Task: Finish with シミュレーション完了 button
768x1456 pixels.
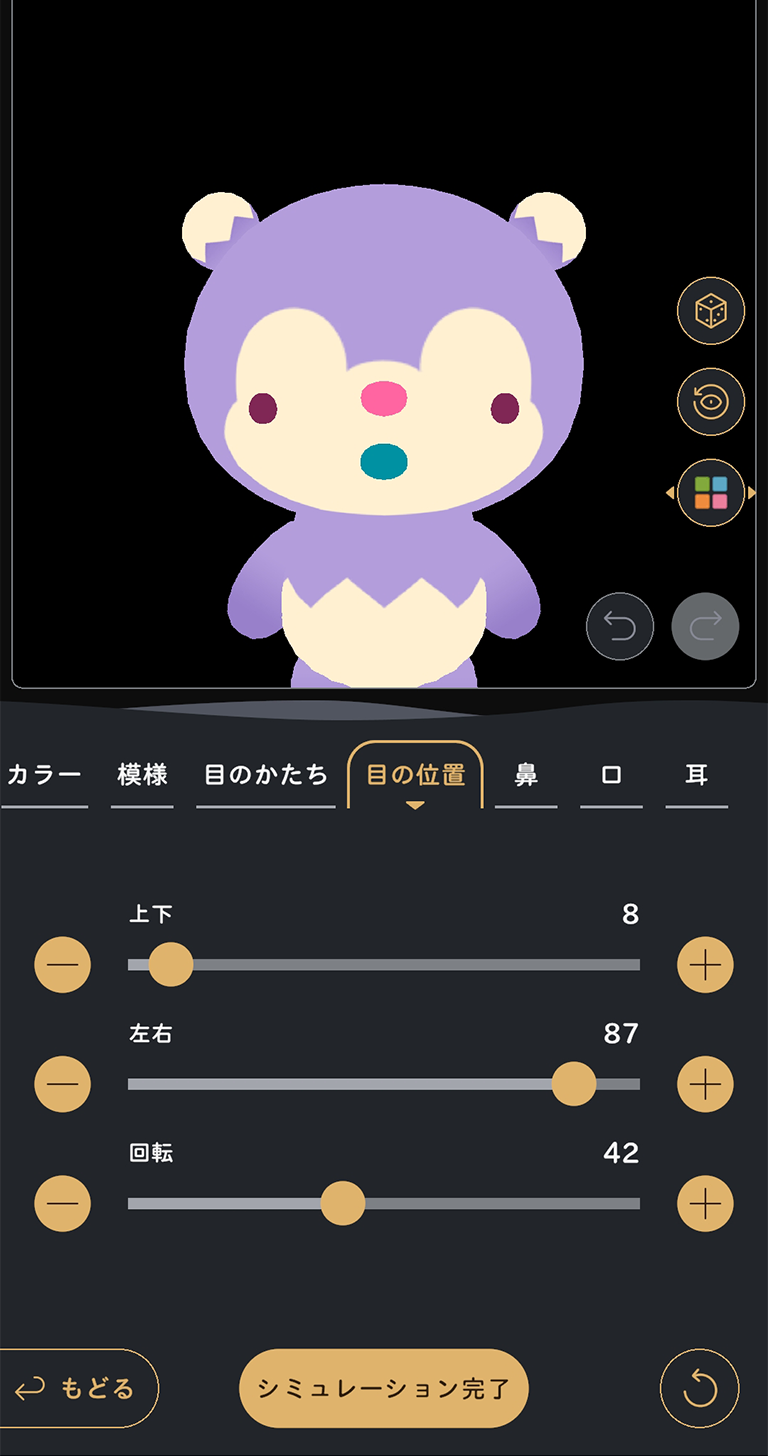Action: coord(384,1388)
